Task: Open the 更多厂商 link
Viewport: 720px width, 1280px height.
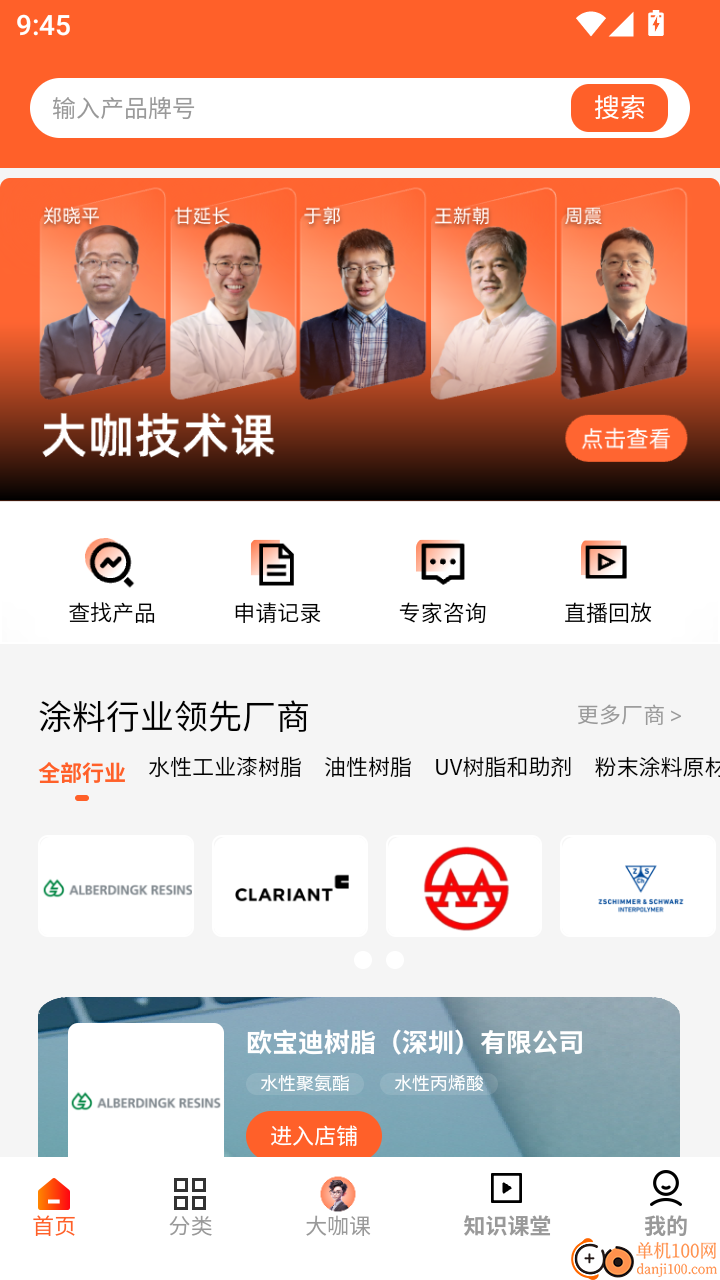Action: 629,715
